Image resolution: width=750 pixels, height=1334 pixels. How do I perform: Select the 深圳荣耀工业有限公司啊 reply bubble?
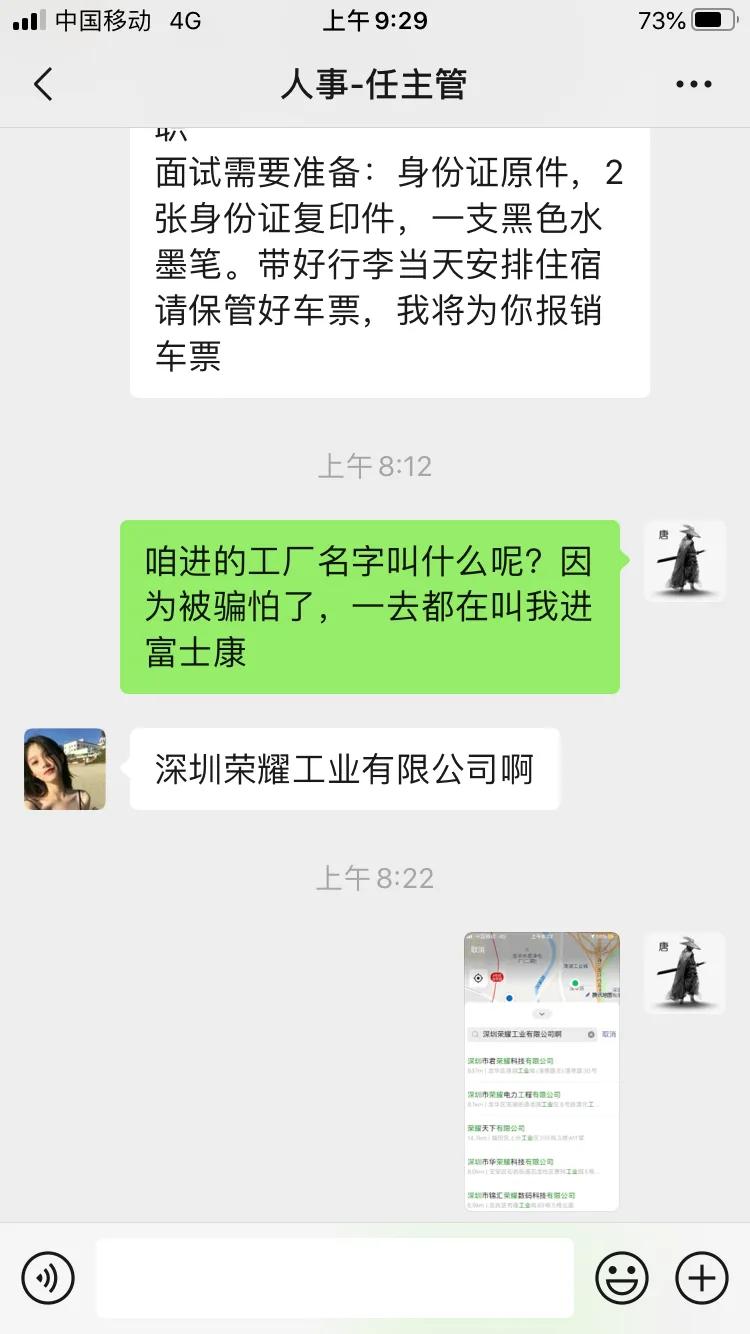click(345, 768)
